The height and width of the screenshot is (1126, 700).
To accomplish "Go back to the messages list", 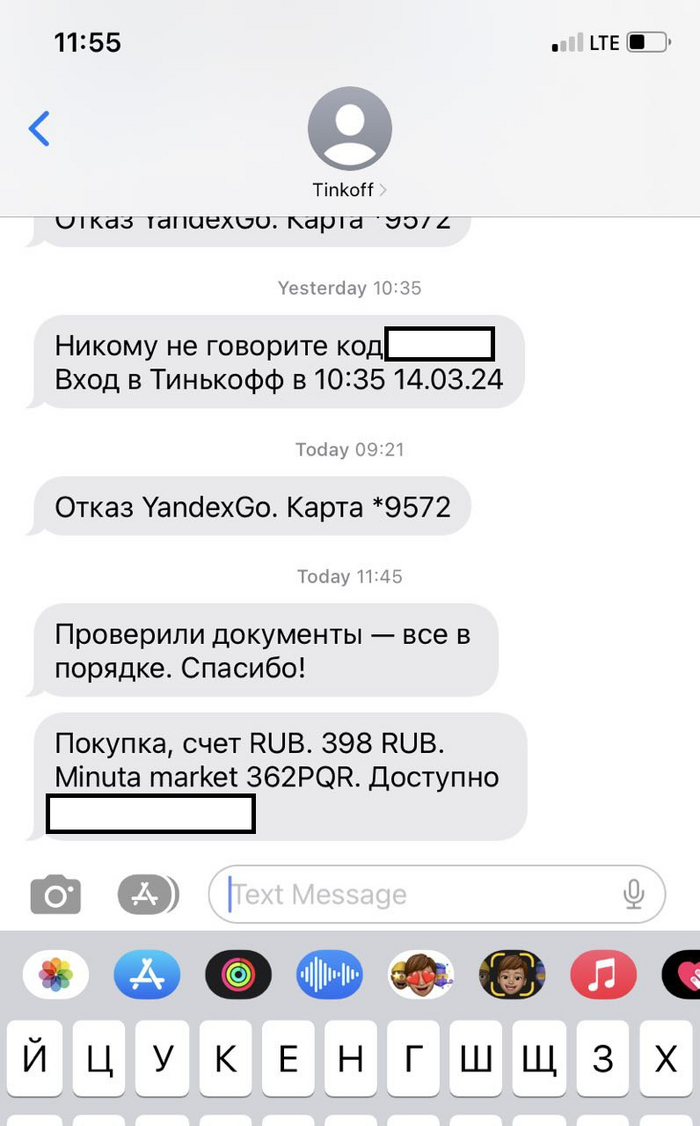I will point(39,129).
